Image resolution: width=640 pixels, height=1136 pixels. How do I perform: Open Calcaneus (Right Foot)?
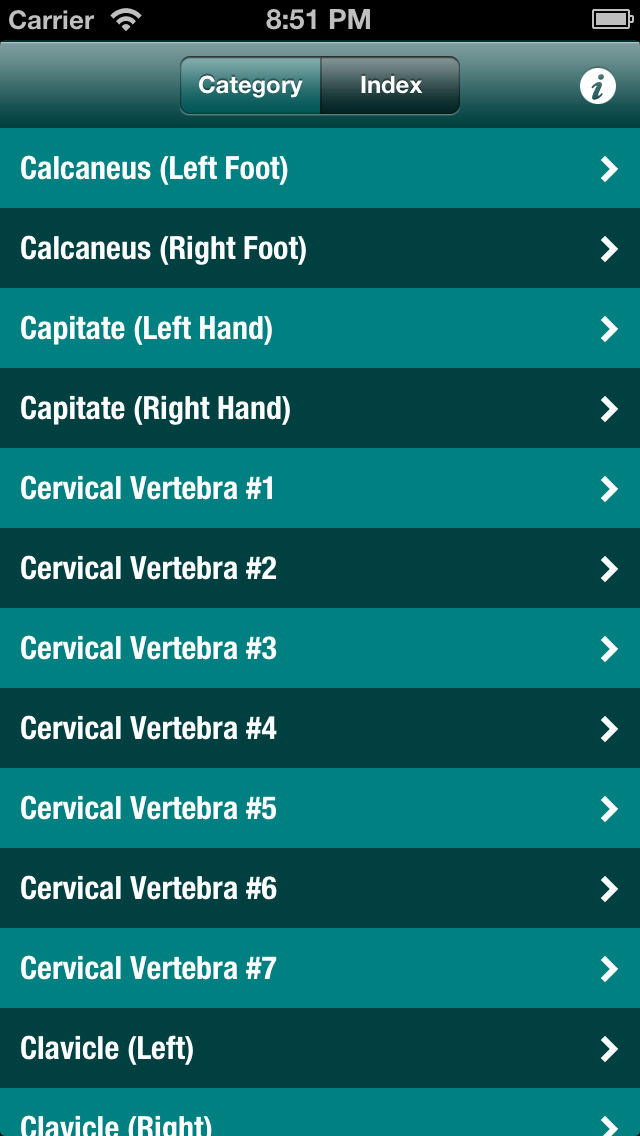pos(320,248)
